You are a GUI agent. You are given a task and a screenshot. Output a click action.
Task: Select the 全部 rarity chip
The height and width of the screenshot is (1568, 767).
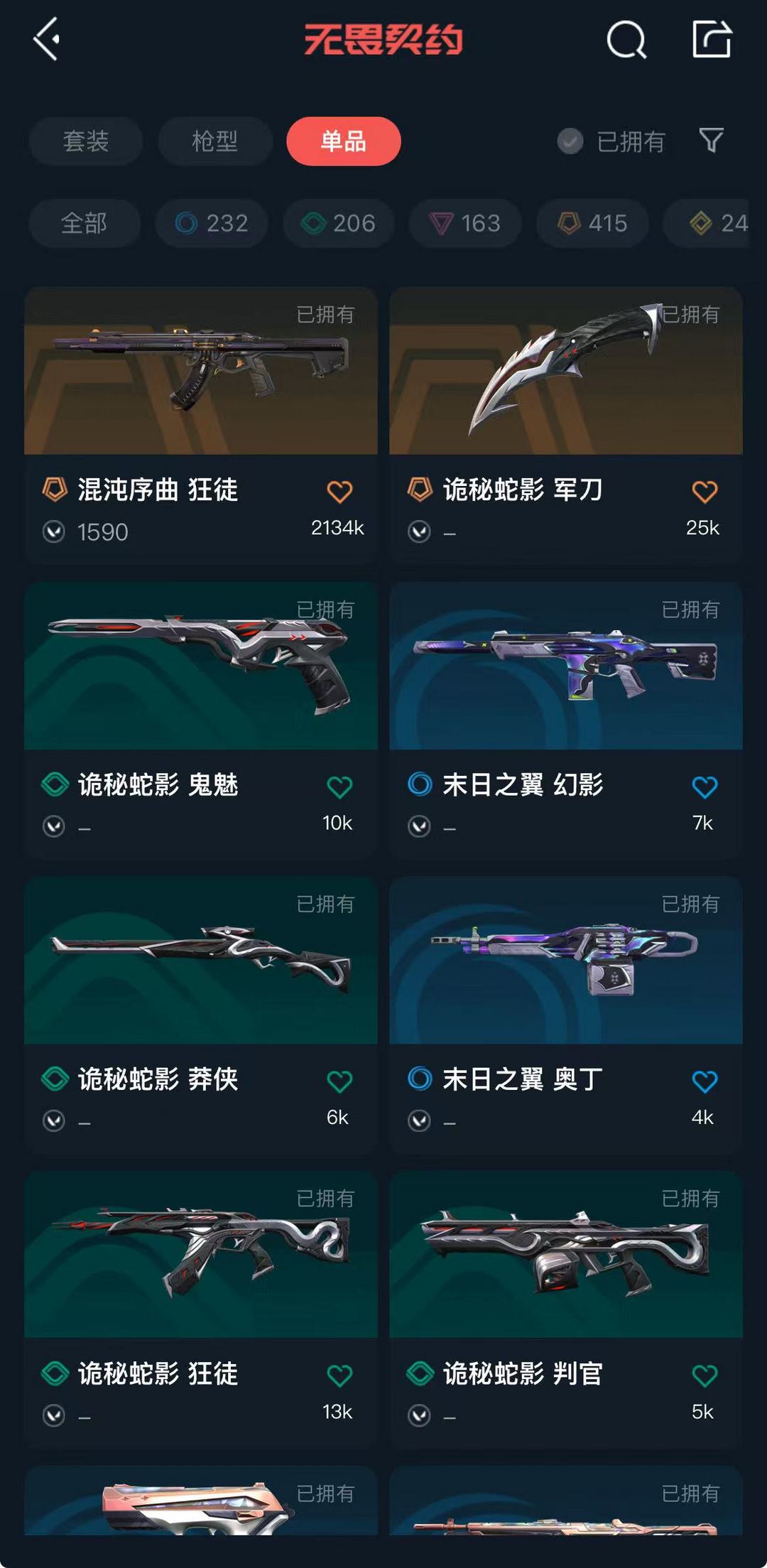point(84,223)
